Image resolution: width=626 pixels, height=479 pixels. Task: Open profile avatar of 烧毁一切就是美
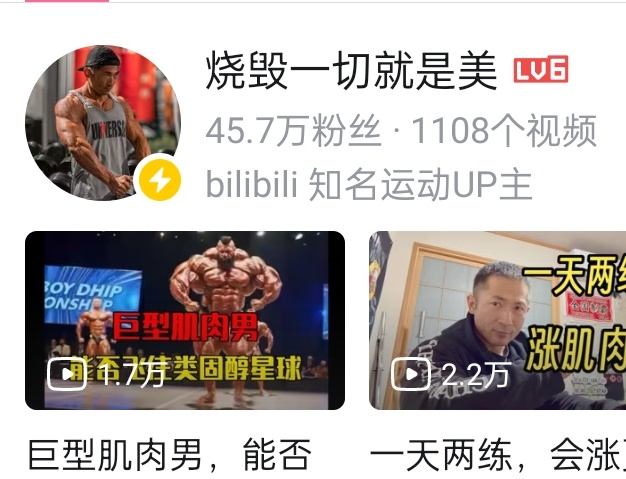(103, 122)
